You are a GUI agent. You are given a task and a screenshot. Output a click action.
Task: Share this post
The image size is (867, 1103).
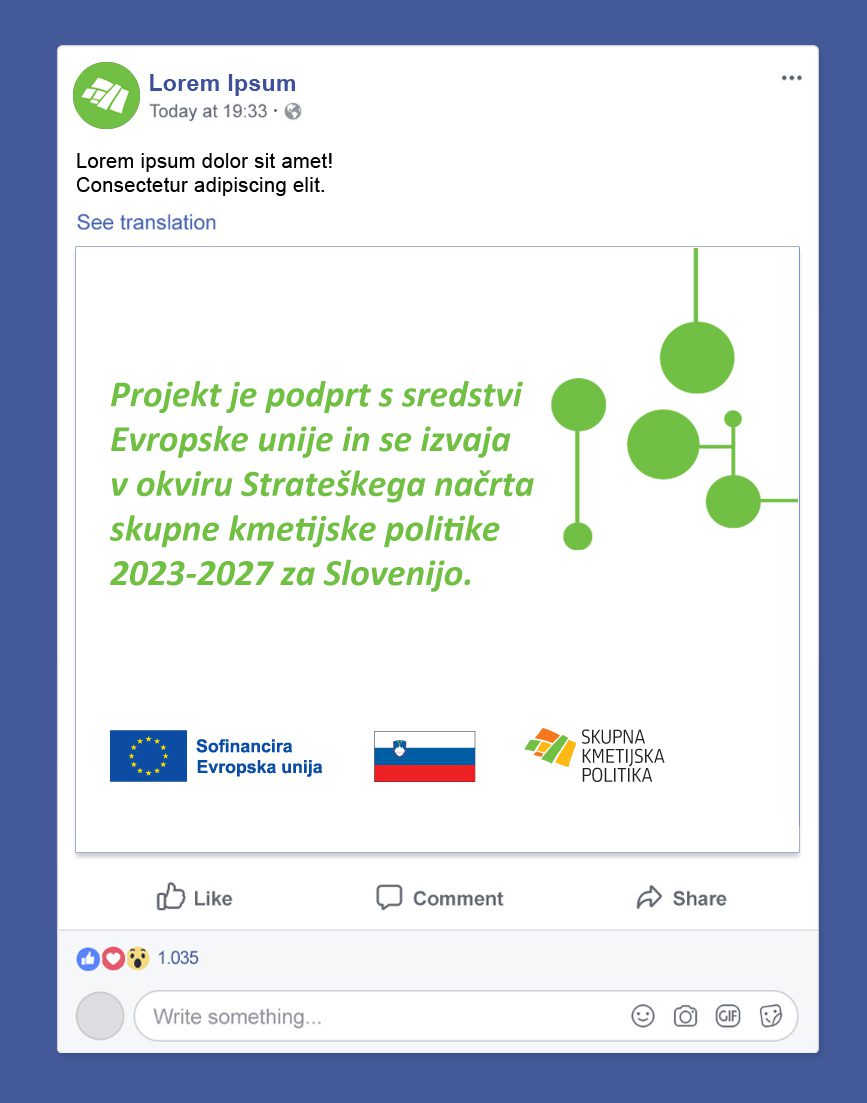[x=681, y=898]
